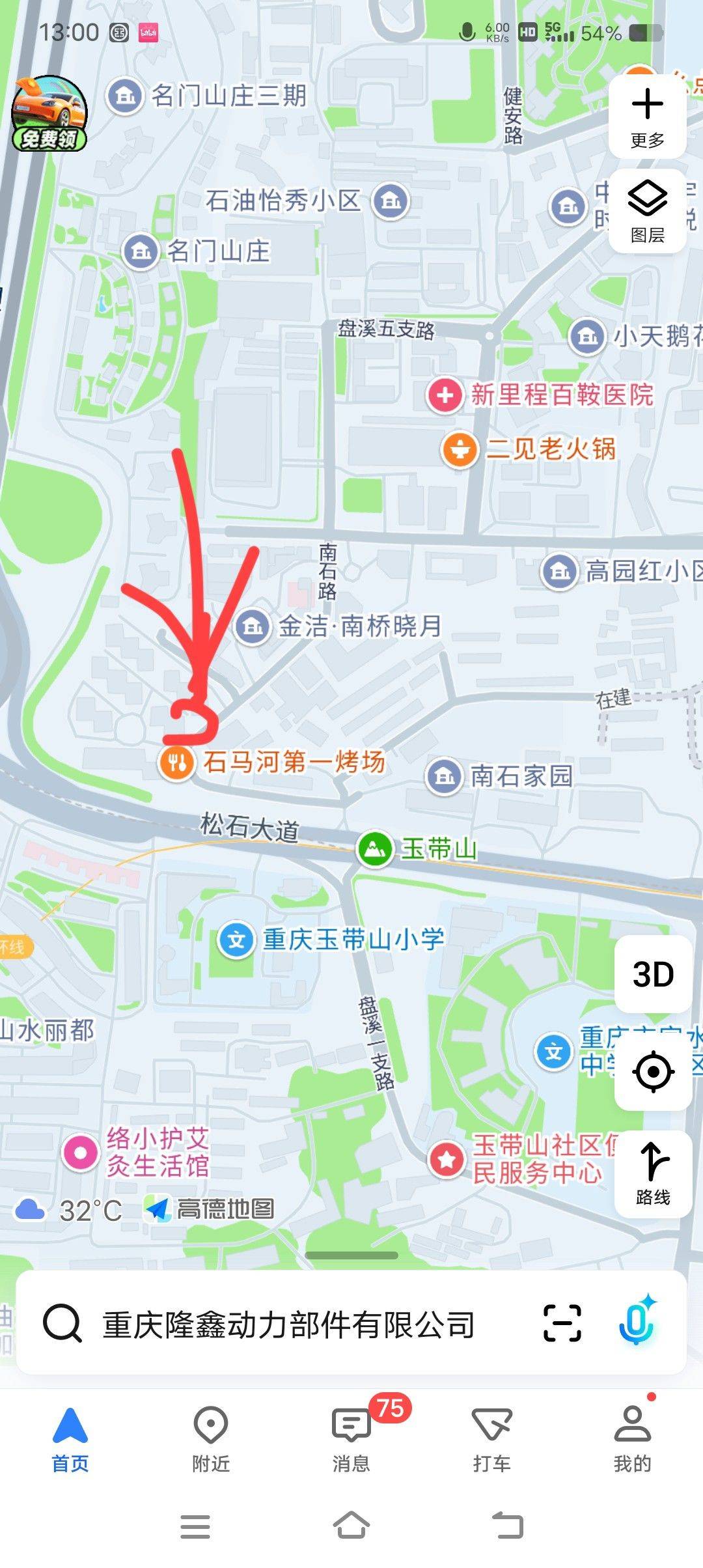Go to the 我的 profile tab
The height and width of the screenshot is (1568, 703).
632,1440
